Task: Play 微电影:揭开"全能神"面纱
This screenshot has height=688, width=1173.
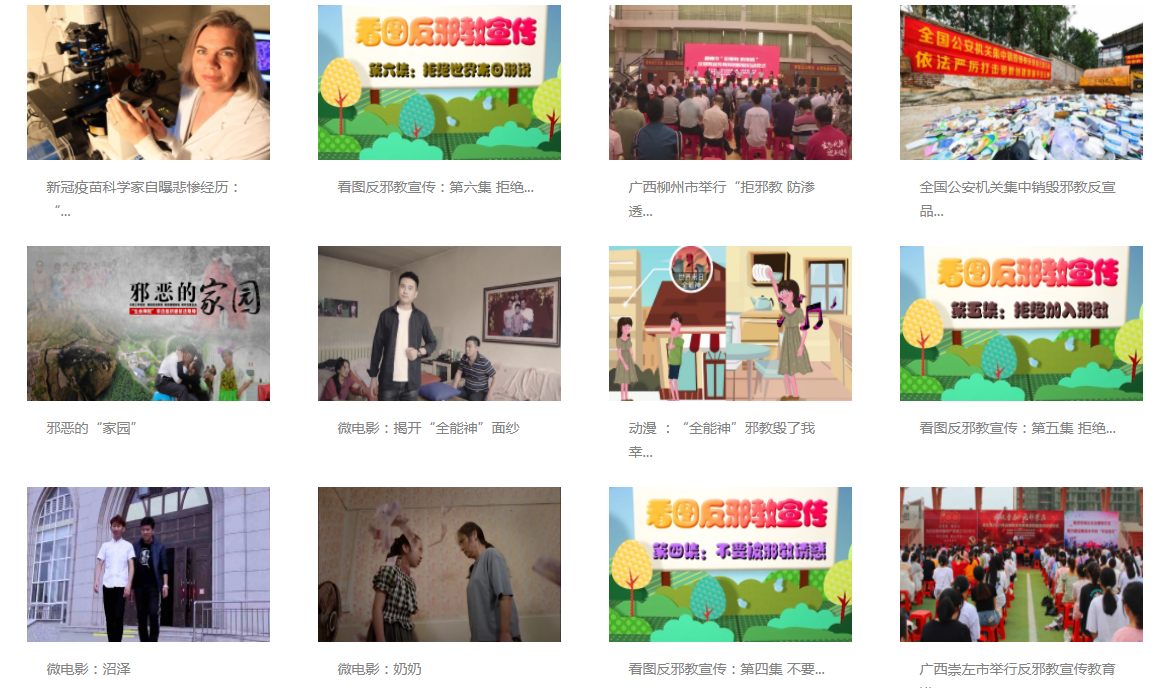Action: [x=439, y=324]
